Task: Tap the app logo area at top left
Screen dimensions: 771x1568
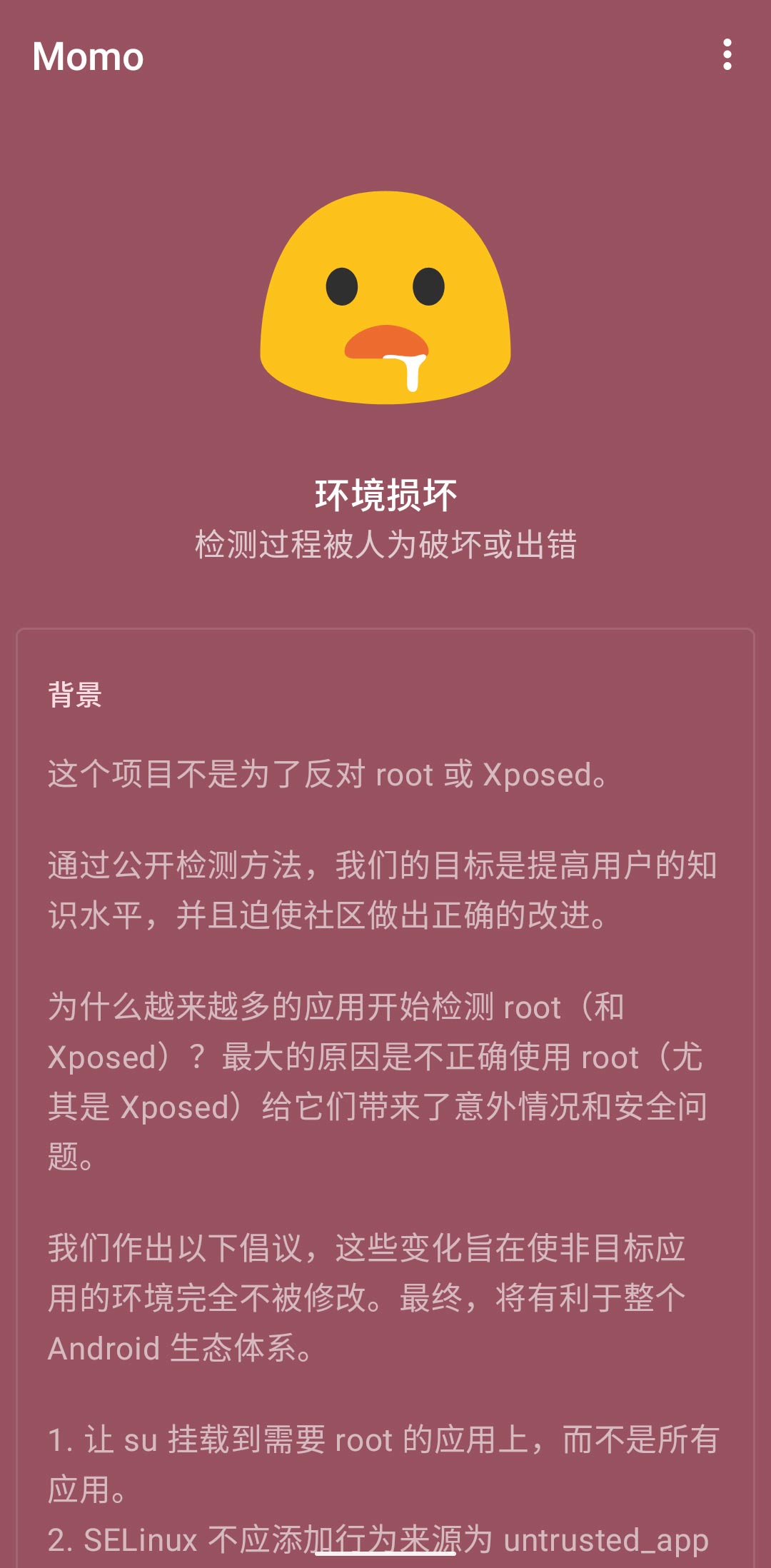Action: click(89, 56)
